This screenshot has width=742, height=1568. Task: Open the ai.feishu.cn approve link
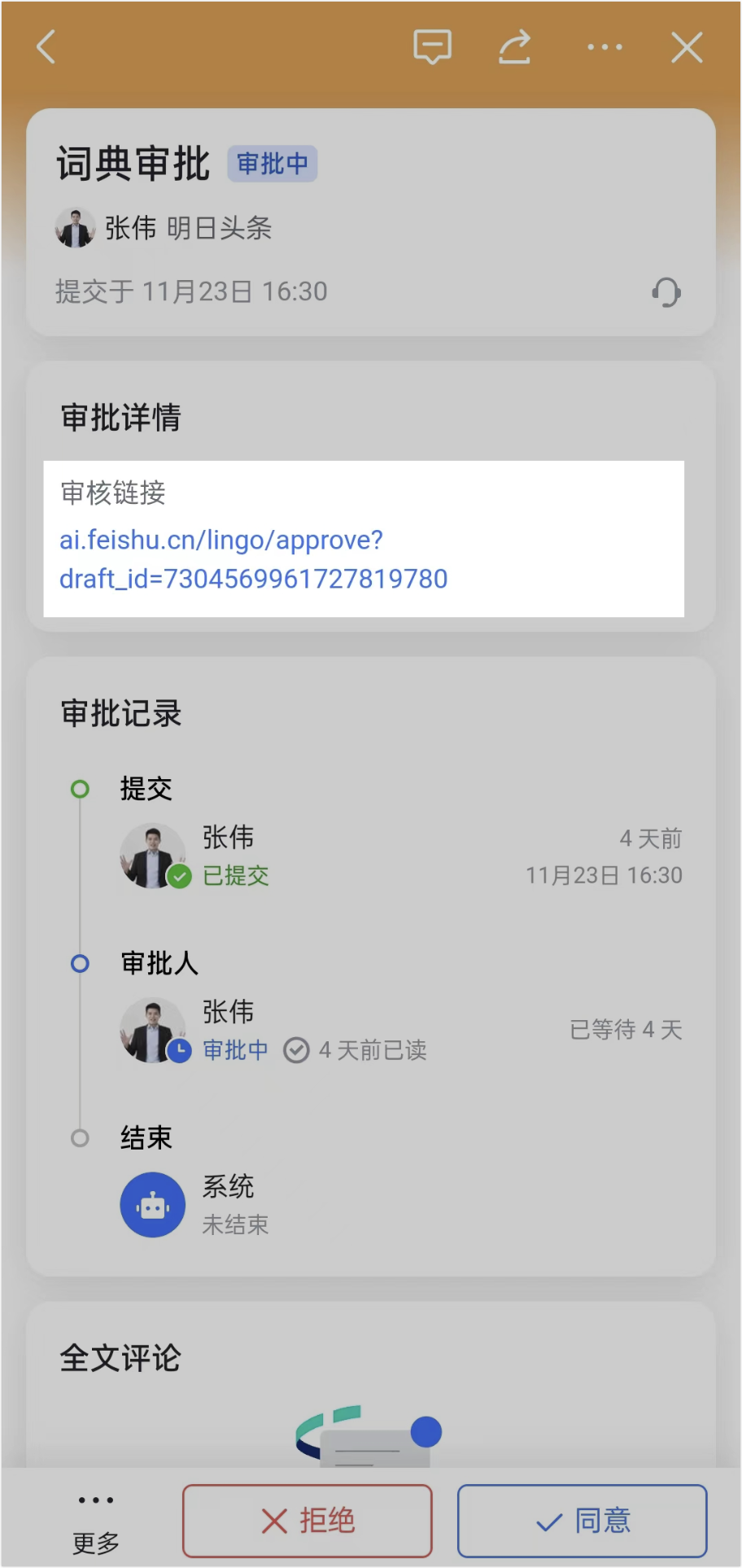(254, 559)
